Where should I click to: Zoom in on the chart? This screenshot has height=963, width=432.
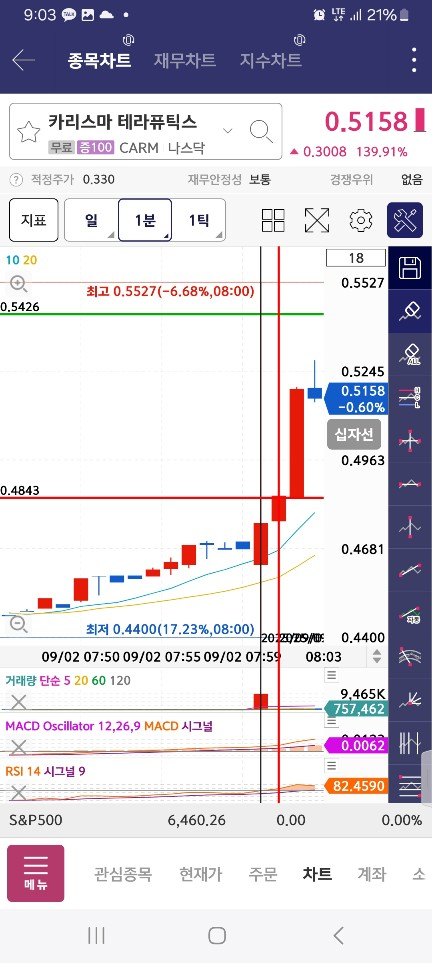[x=18, y=284]
